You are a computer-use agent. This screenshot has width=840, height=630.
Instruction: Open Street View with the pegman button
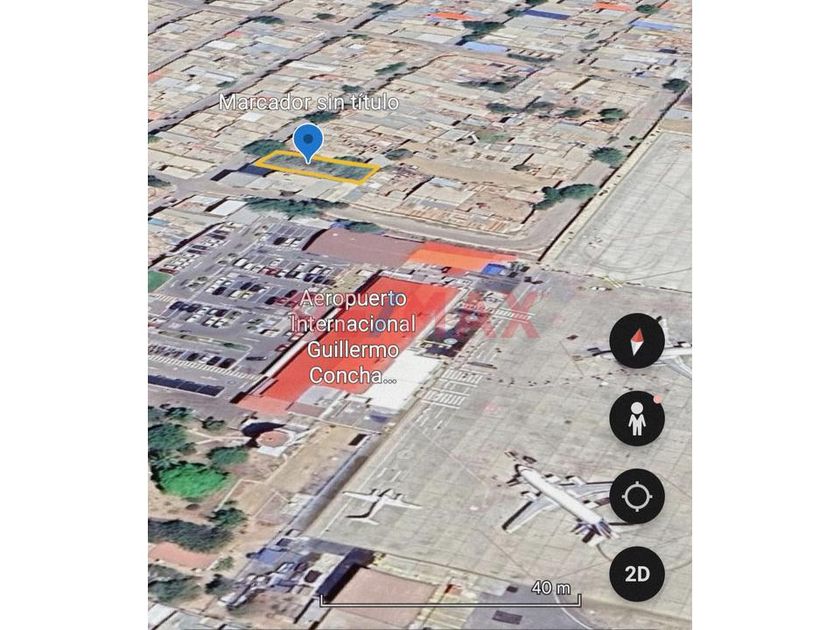coord(637,419)
